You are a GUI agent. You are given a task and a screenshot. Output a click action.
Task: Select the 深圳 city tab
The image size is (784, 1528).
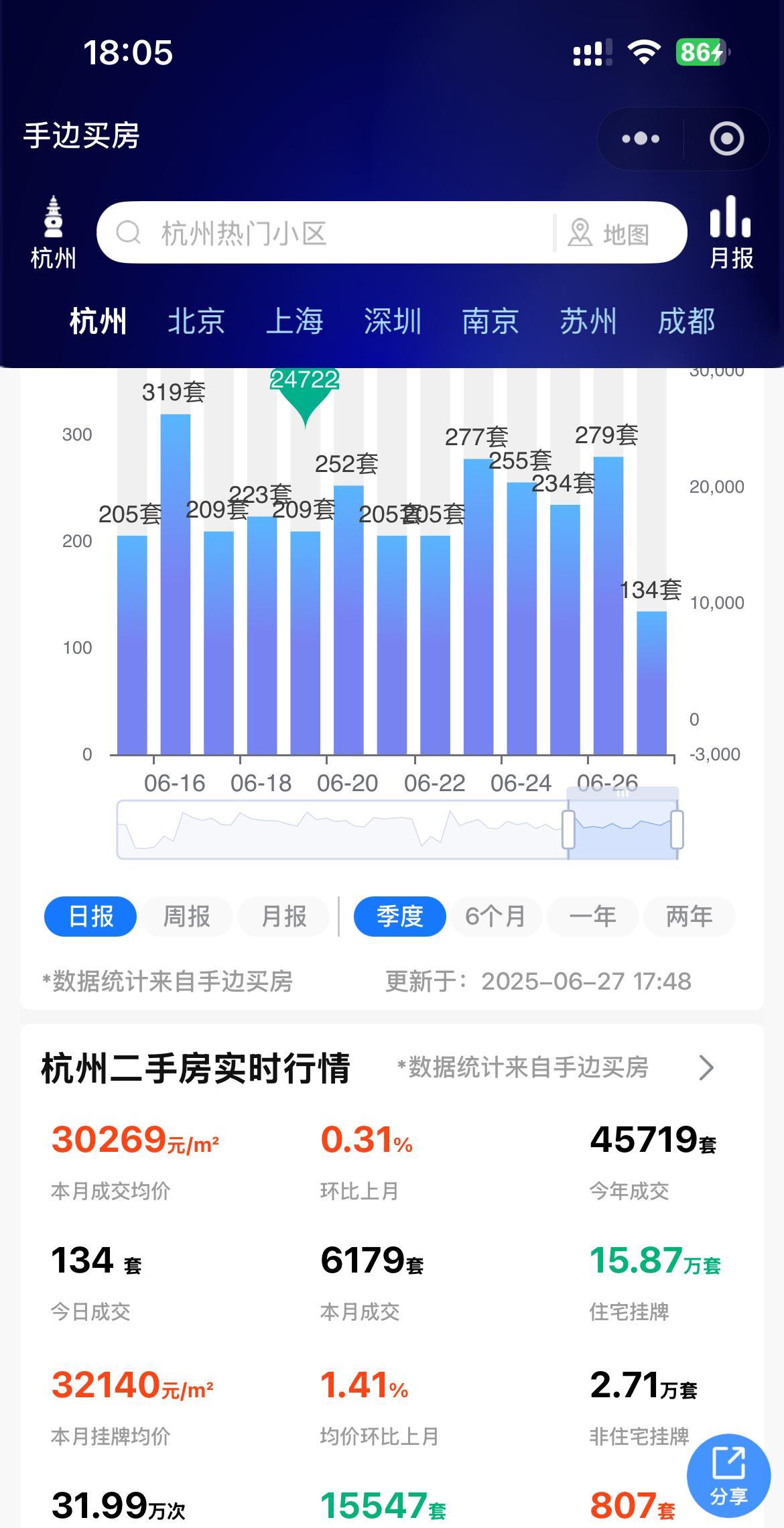tap(392, 321)
